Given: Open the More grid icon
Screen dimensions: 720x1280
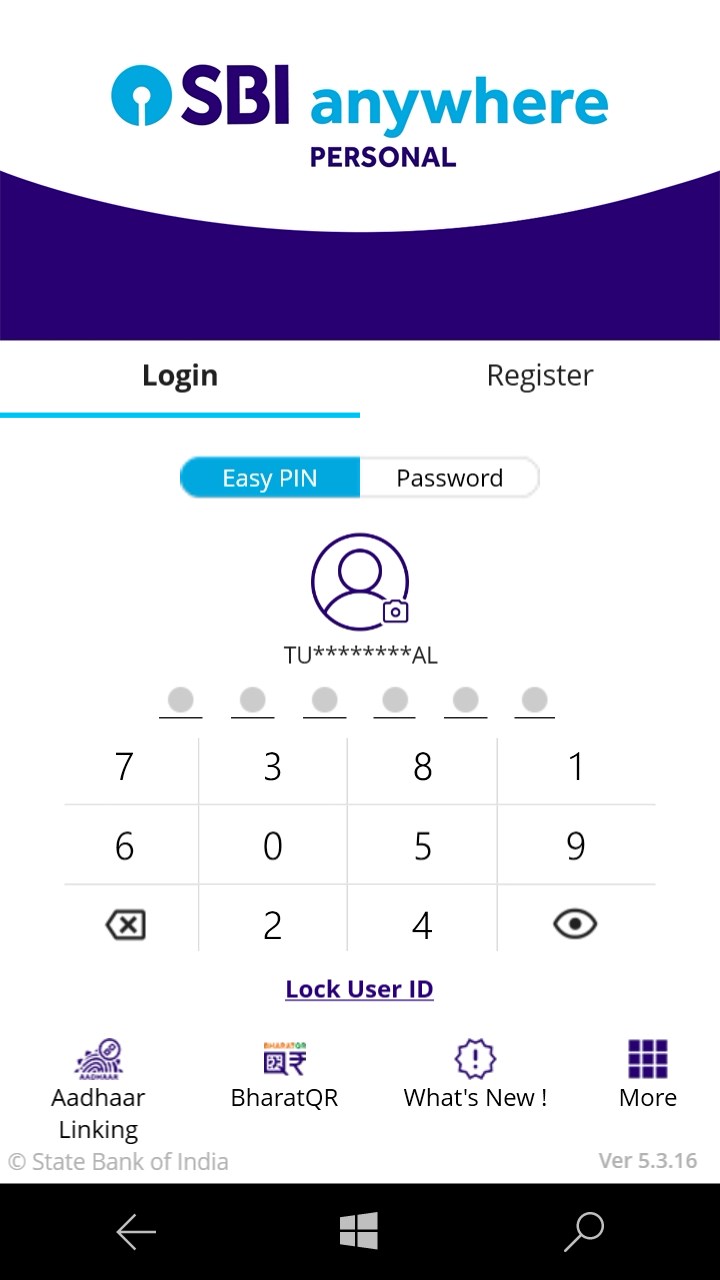Looking at the screenshot, I should coord(647,1057).
